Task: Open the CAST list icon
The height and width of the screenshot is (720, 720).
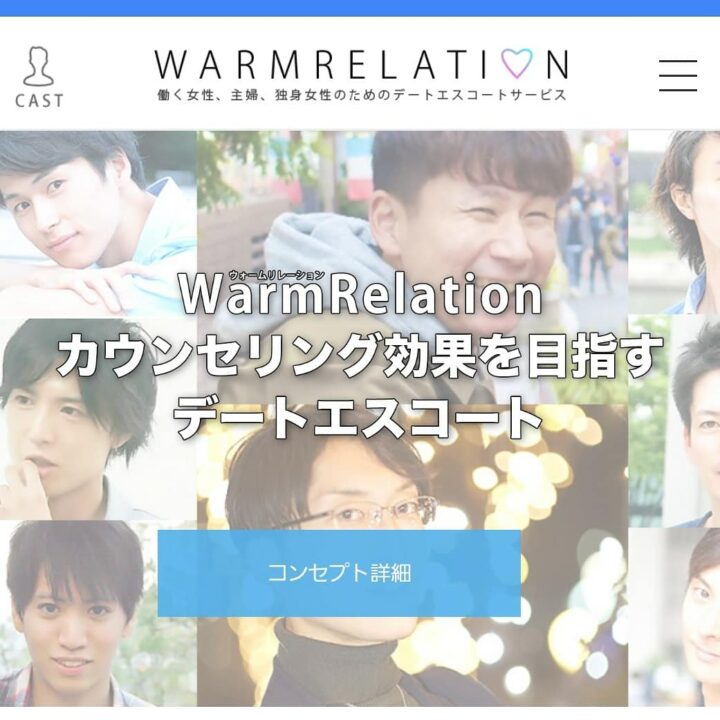Action: click(39, 77)
